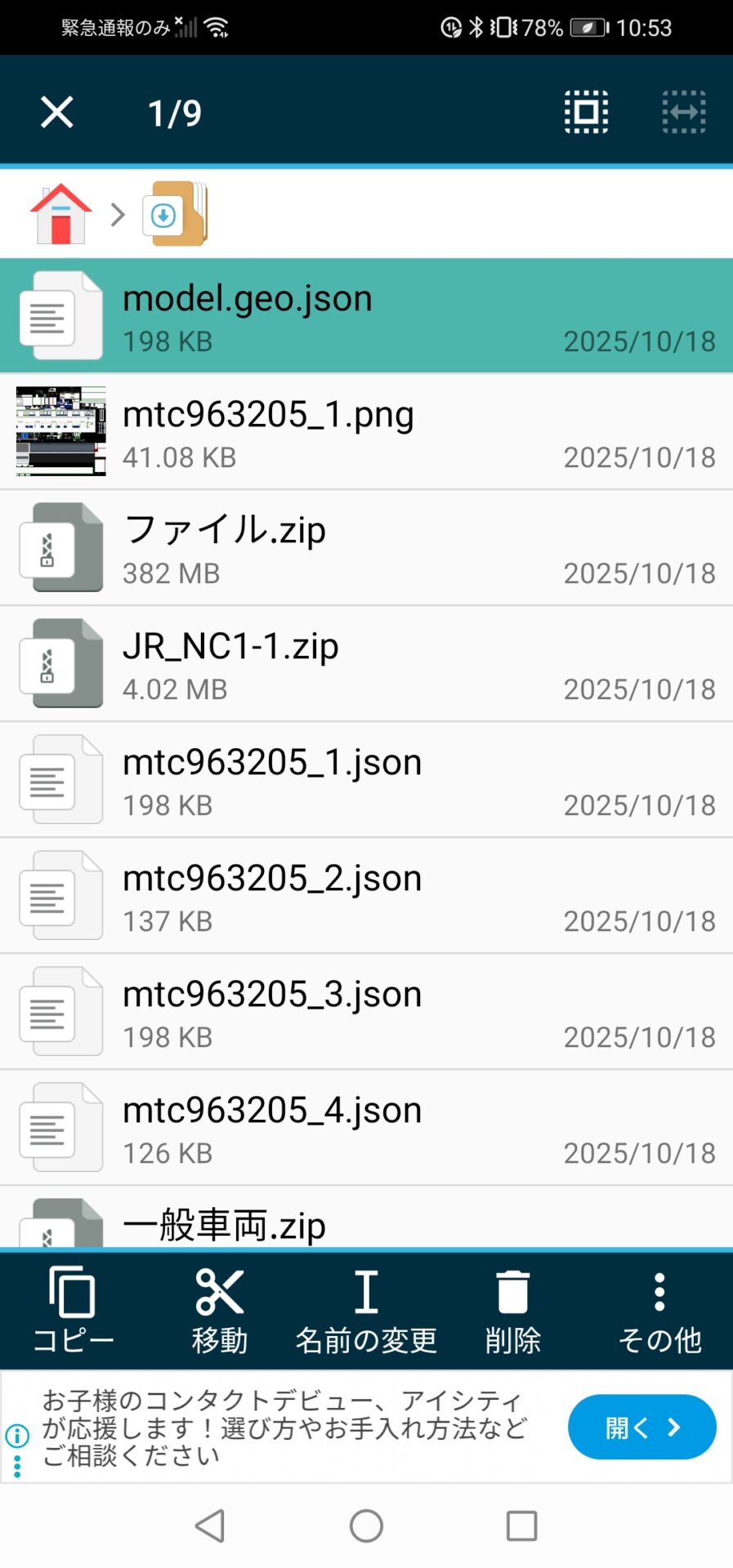
Task: Navigate up using the home breadcrumb
Action: 60,214
